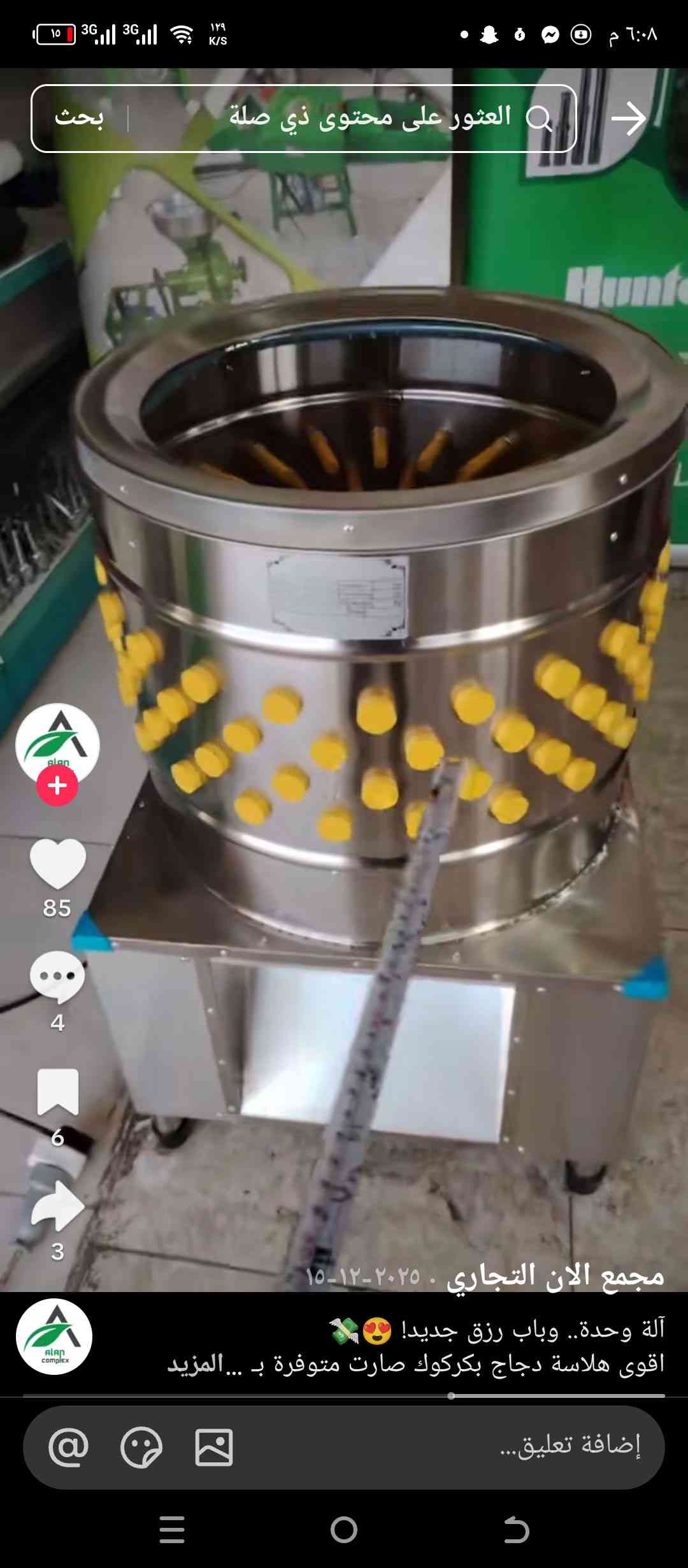Viewport: 688px width, 1568px height.
Task: Tap the back arrow at the top
Action: (628, 119)
